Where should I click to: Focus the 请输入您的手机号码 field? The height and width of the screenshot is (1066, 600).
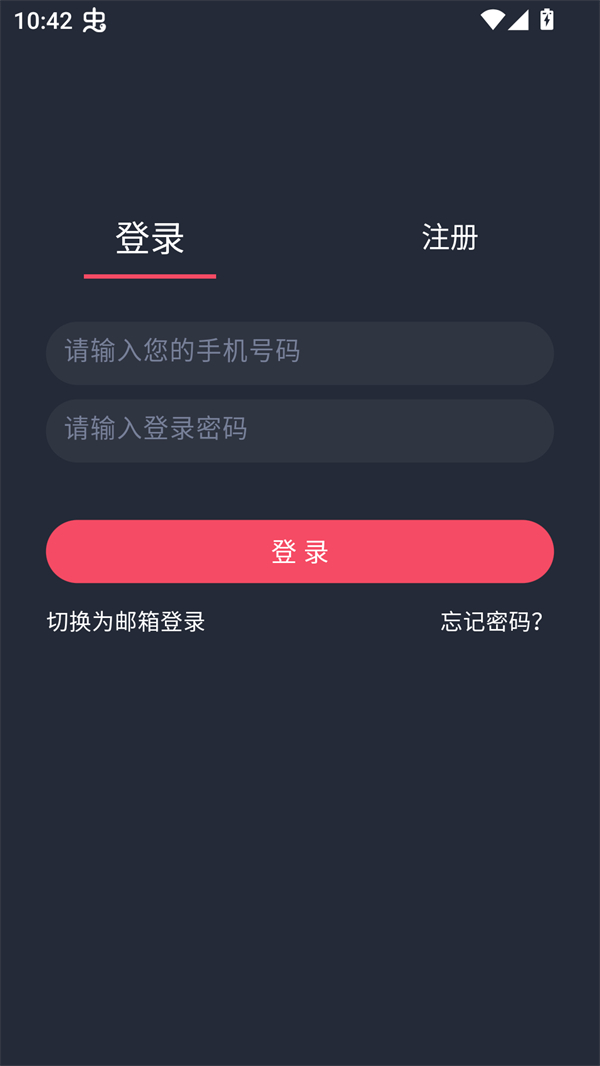point(300,353)
